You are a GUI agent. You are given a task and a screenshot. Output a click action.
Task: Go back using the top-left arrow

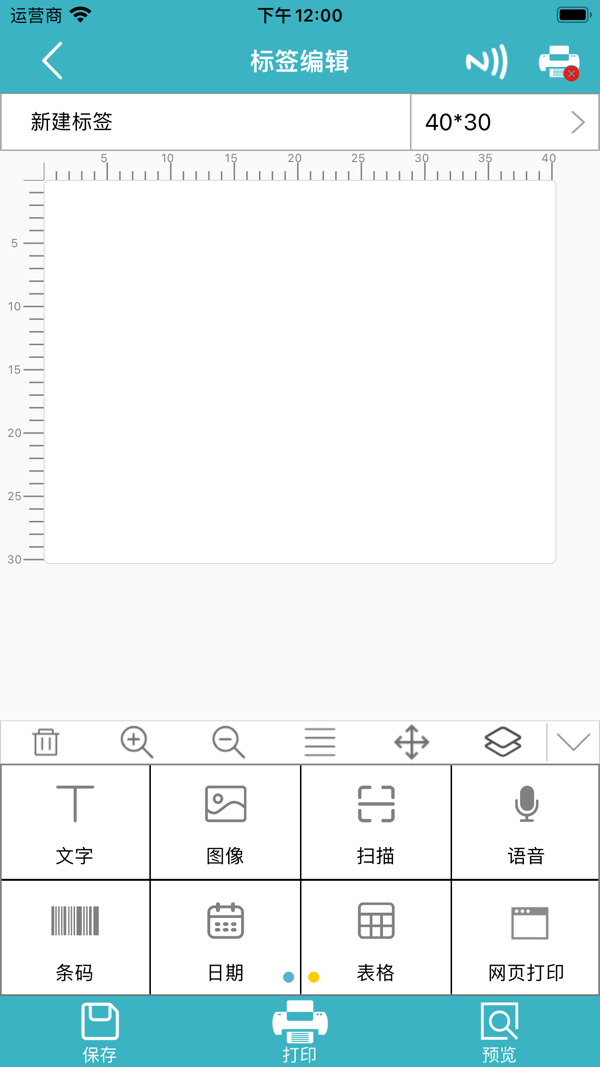[x=52, y=61]
